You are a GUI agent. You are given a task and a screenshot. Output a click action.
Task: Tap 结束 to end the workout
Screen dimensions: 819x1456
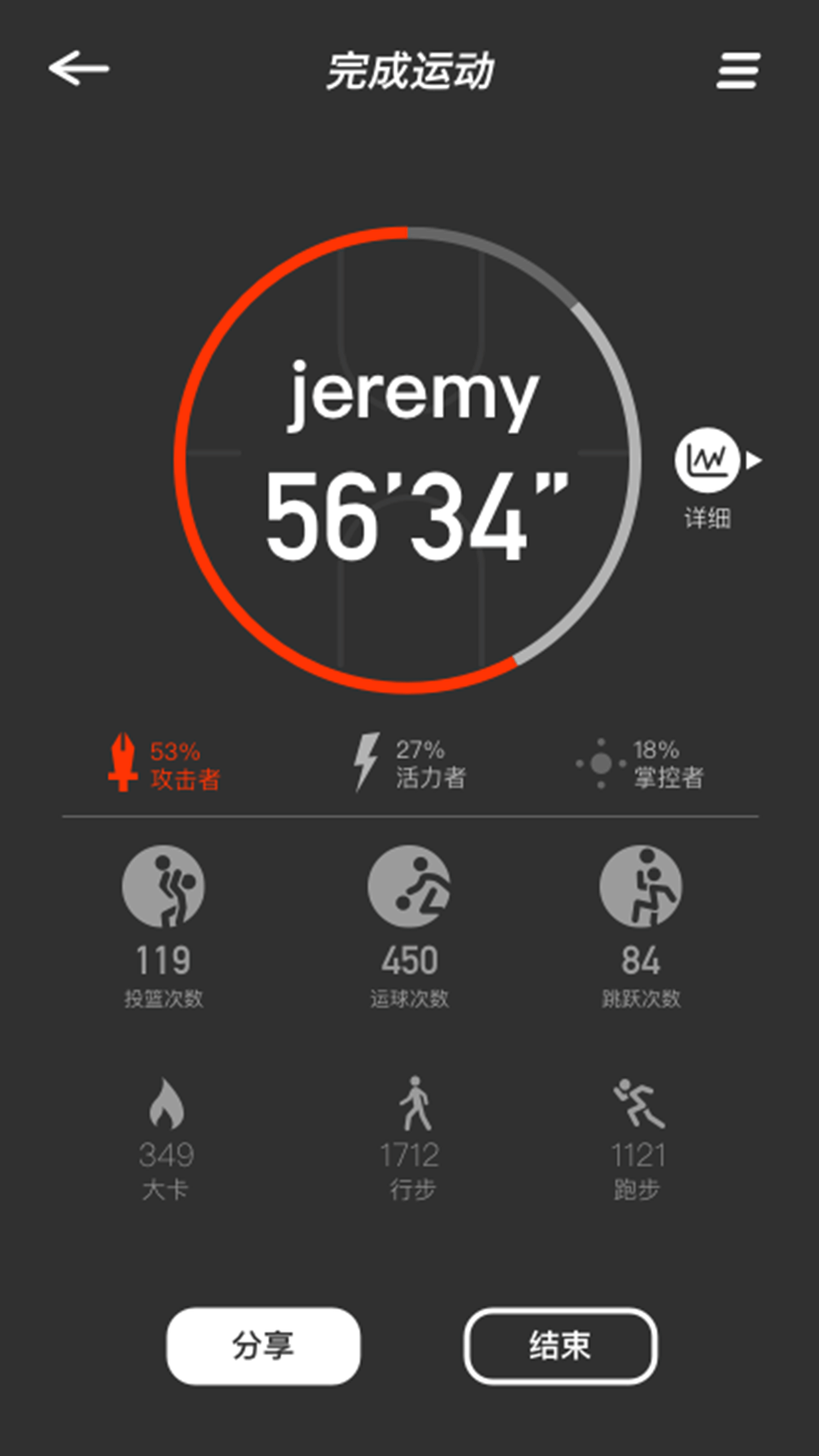pyautogui.click(x=560, y=1346)
